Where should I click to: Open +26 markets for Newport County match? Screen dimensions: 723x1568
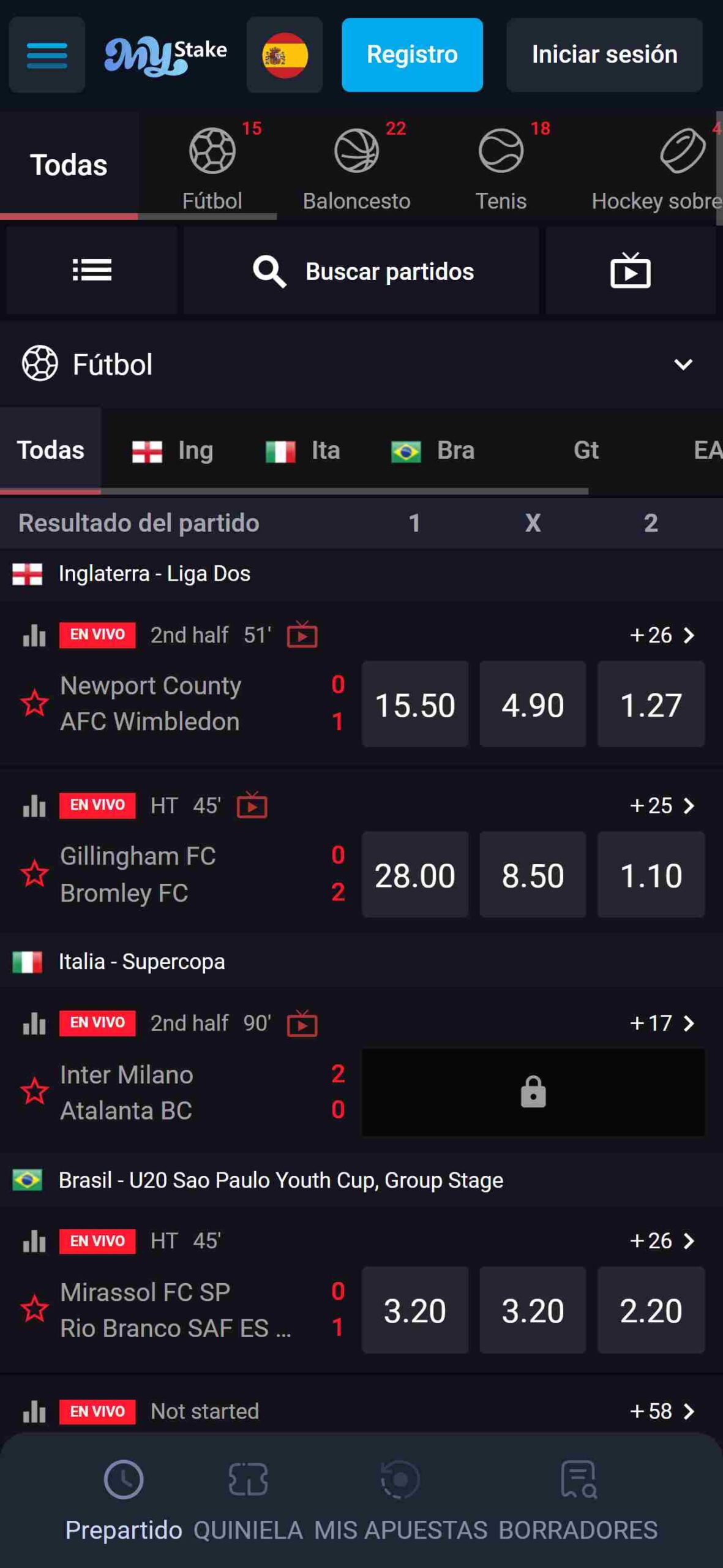click(662, 635)
